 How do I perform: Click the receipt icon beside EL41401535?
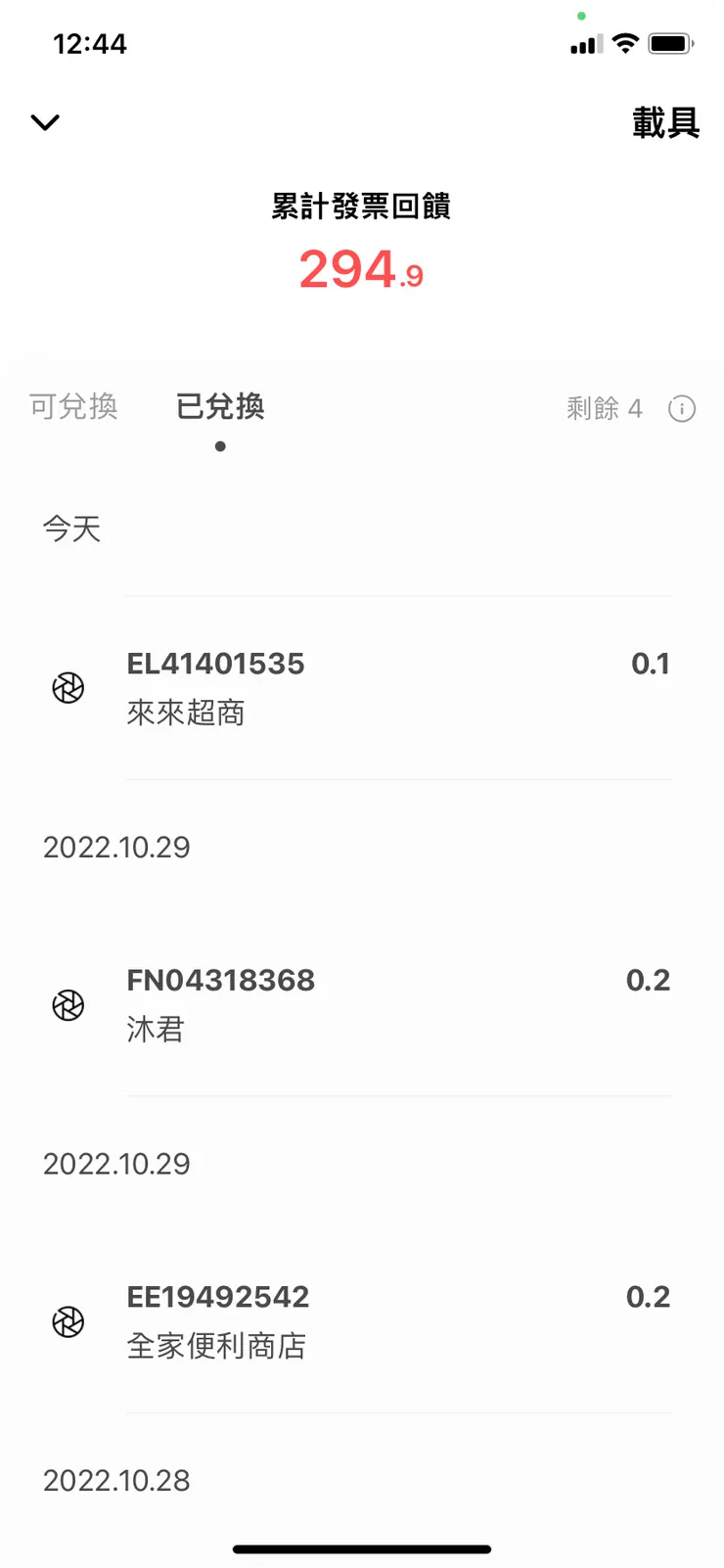pyautogui.click(x=68, y=688)
